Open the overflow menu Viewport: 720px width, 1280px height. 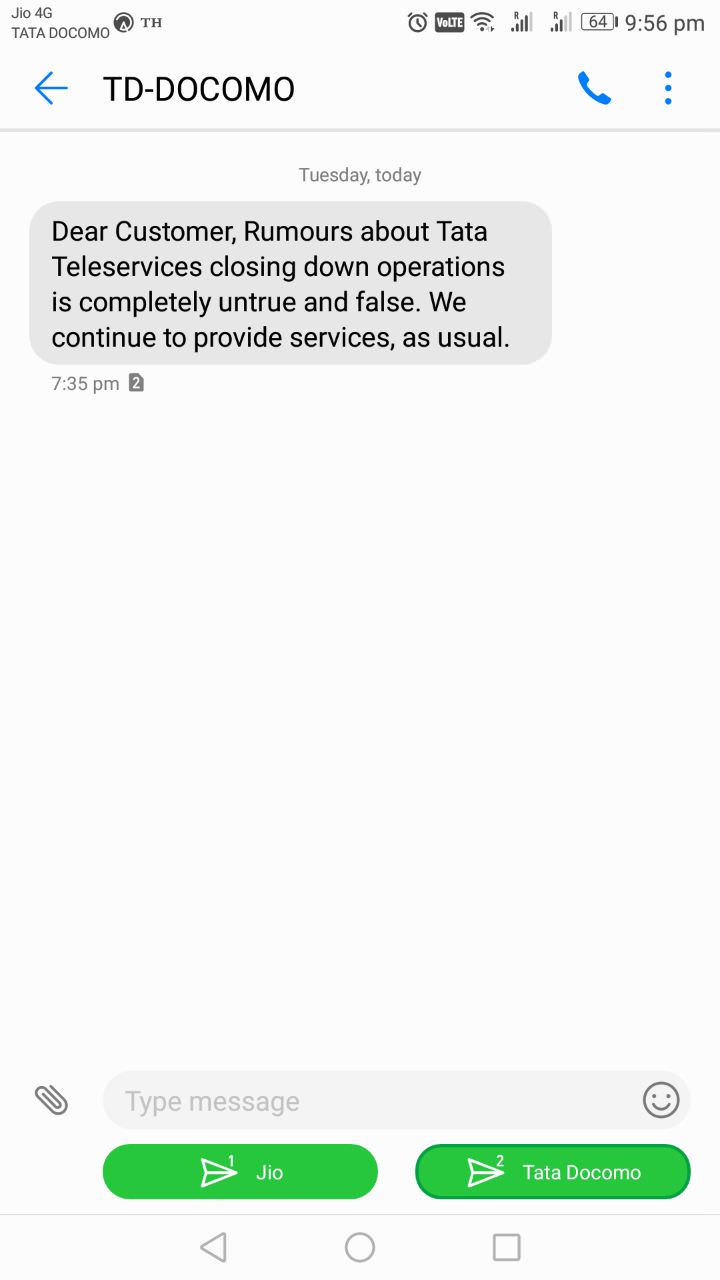pos(668,89)
